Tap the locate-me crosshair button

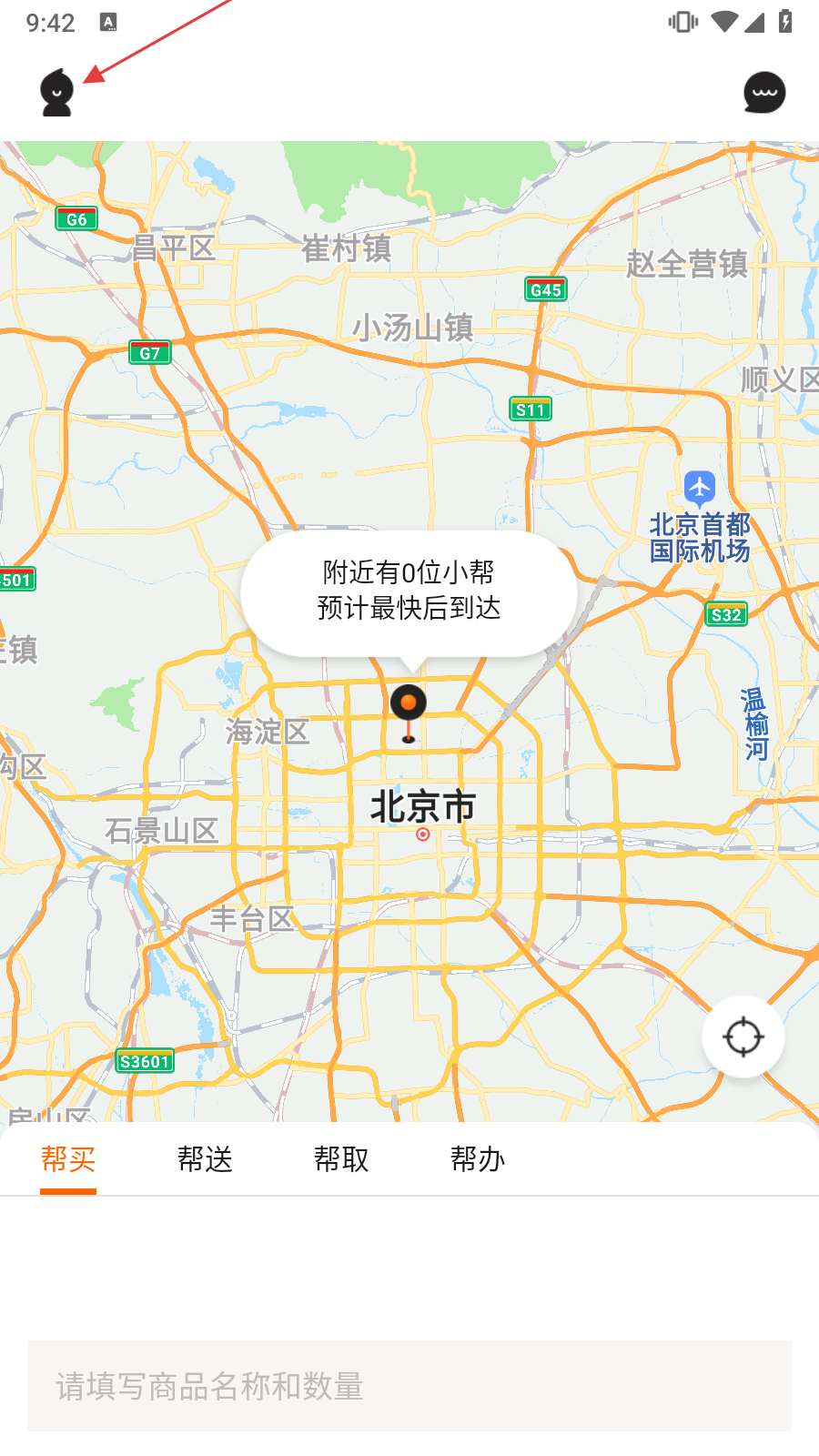pos(743,1036)
